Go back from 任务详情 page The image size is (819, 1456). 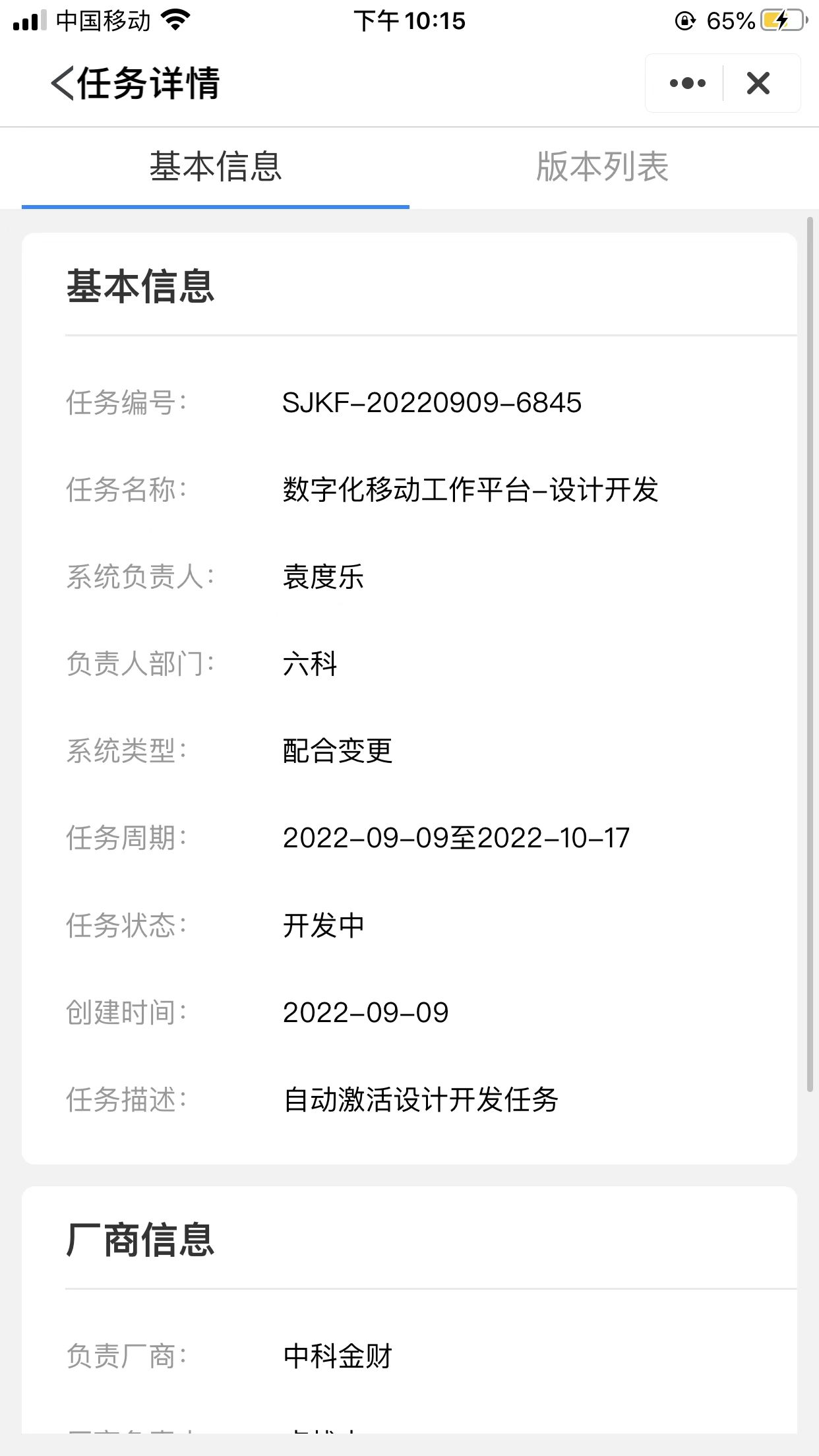(x=63, y=83)
